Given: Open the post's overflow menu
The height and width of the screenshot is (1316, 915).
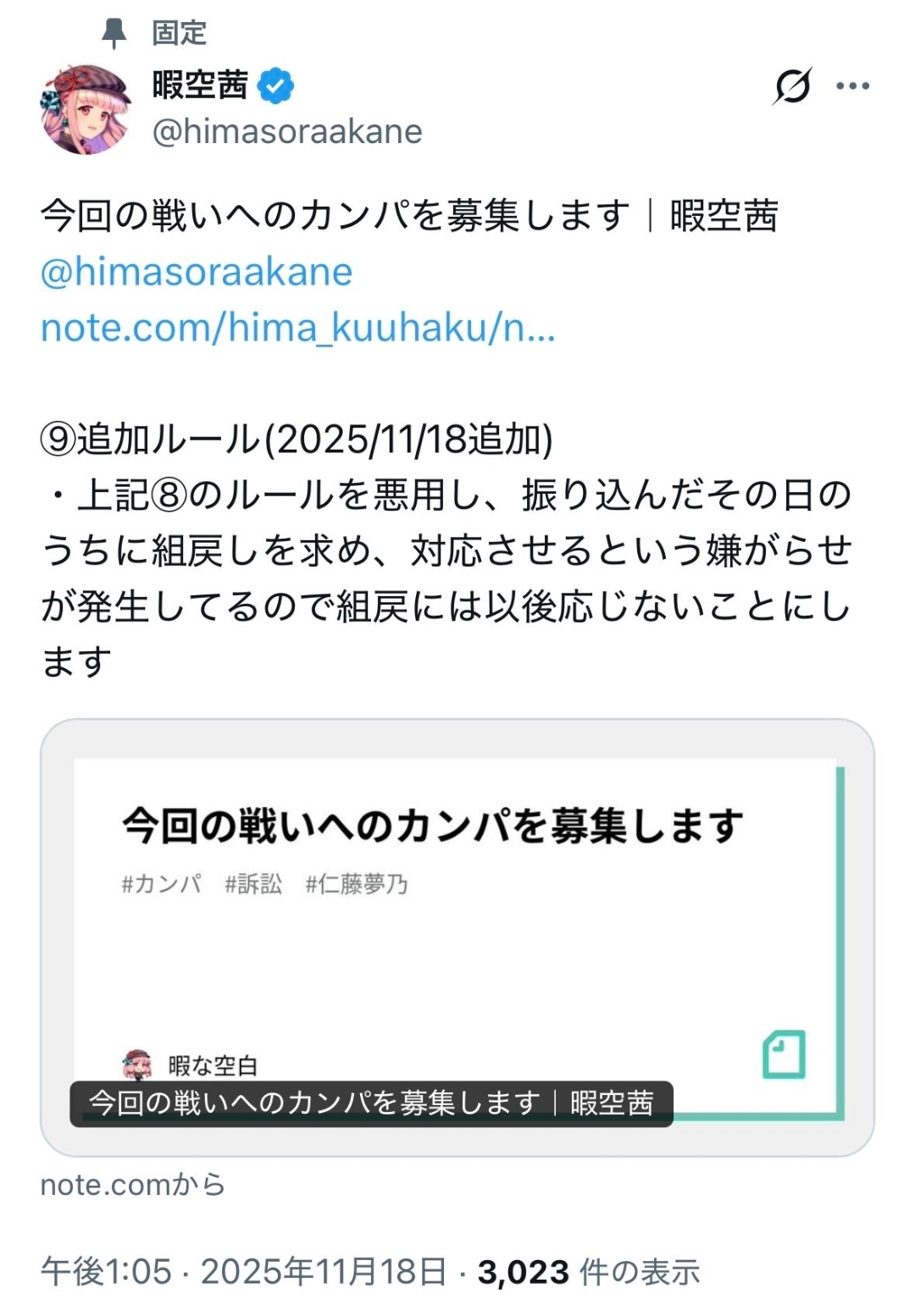Looking at the screenshot, I should [852, 86].
